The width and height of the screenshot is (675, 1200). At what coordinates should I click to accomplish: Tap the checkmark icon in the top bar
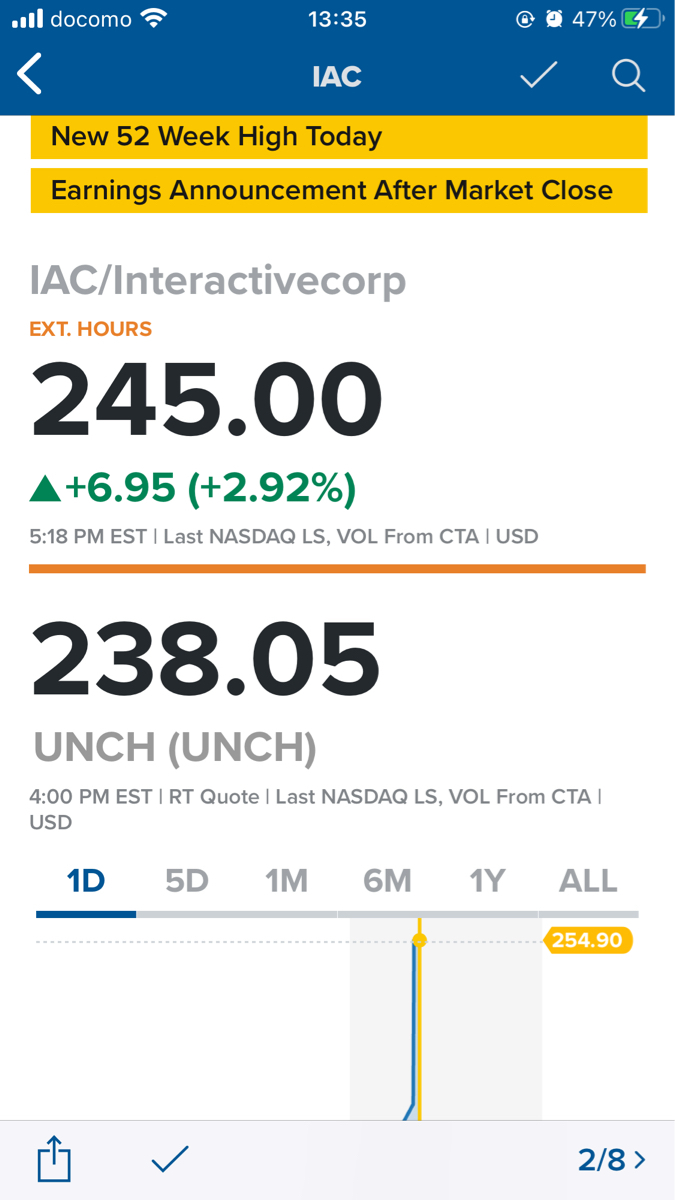pos(538,75)
